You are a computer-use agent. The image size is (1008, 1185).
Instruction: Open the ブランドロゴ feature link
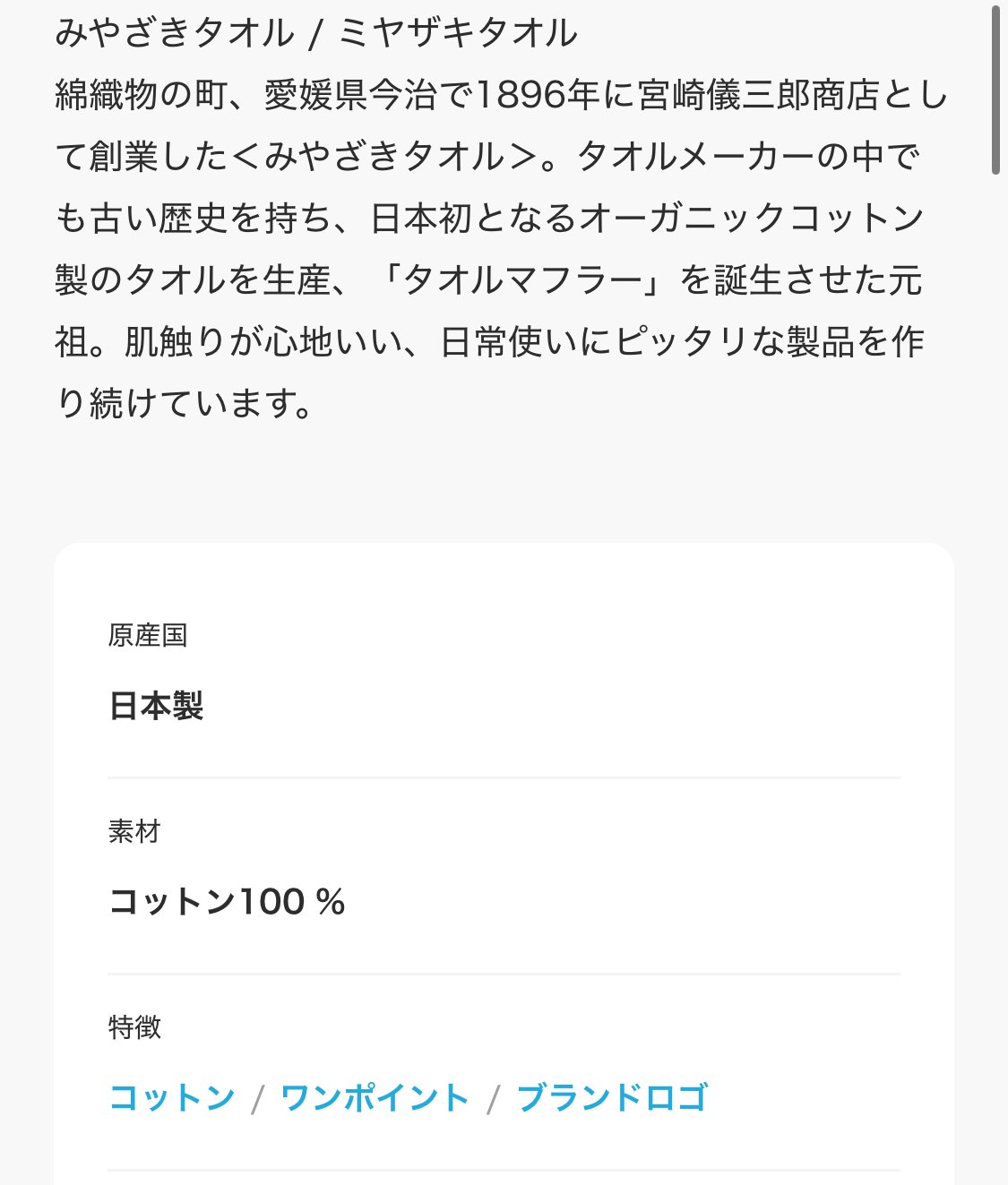612,1098
